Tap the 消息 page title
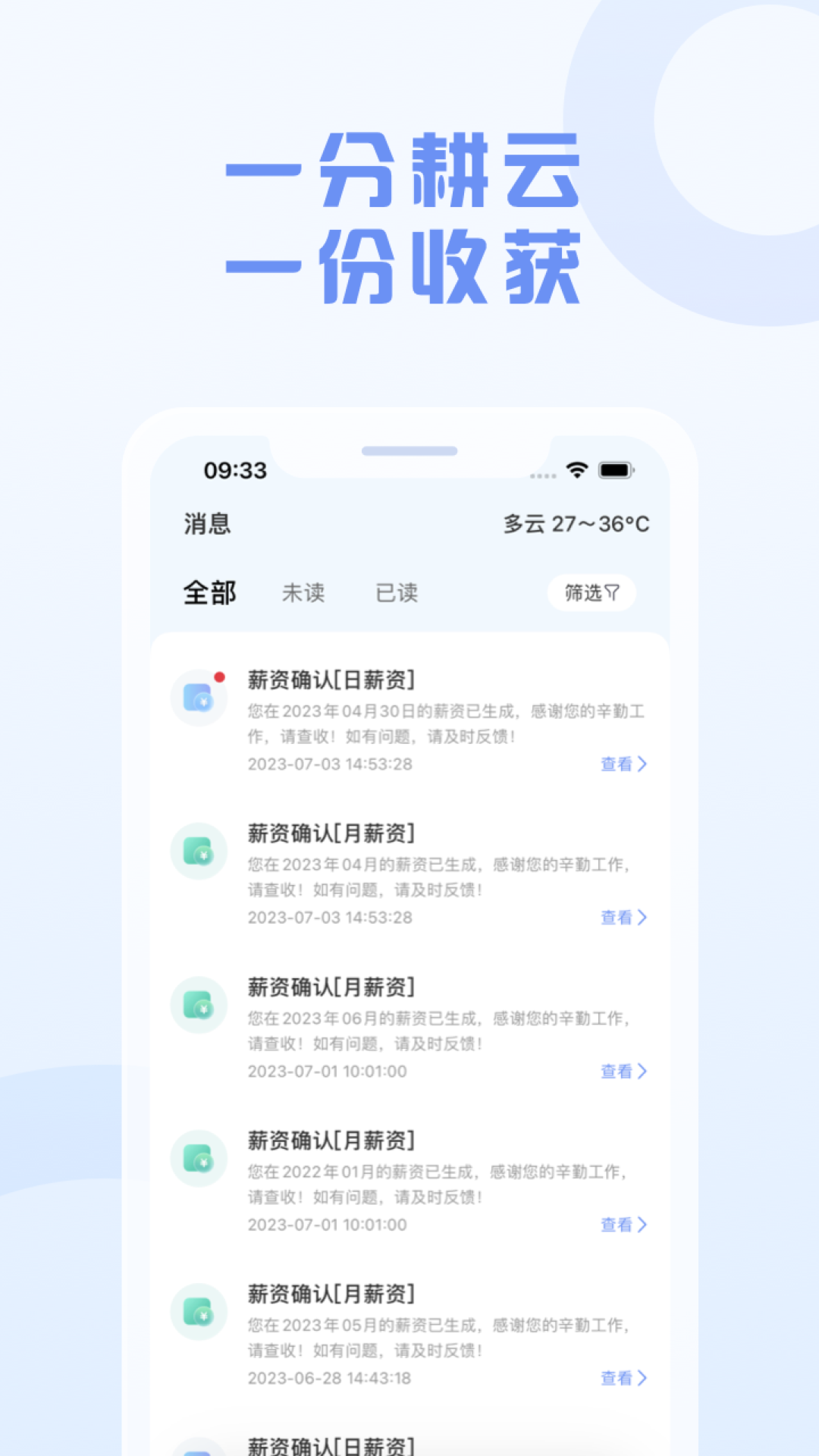The width and height of the screenshot is (819, 1456). click(206, 524)
